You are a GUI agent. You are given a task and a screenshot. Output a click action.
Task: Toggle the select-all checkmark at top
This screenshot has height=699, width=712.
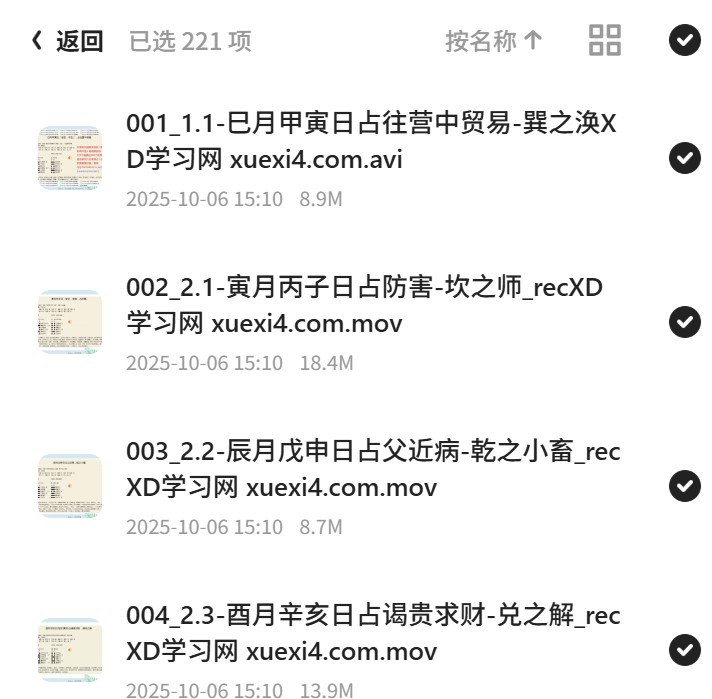pos(684,40)
